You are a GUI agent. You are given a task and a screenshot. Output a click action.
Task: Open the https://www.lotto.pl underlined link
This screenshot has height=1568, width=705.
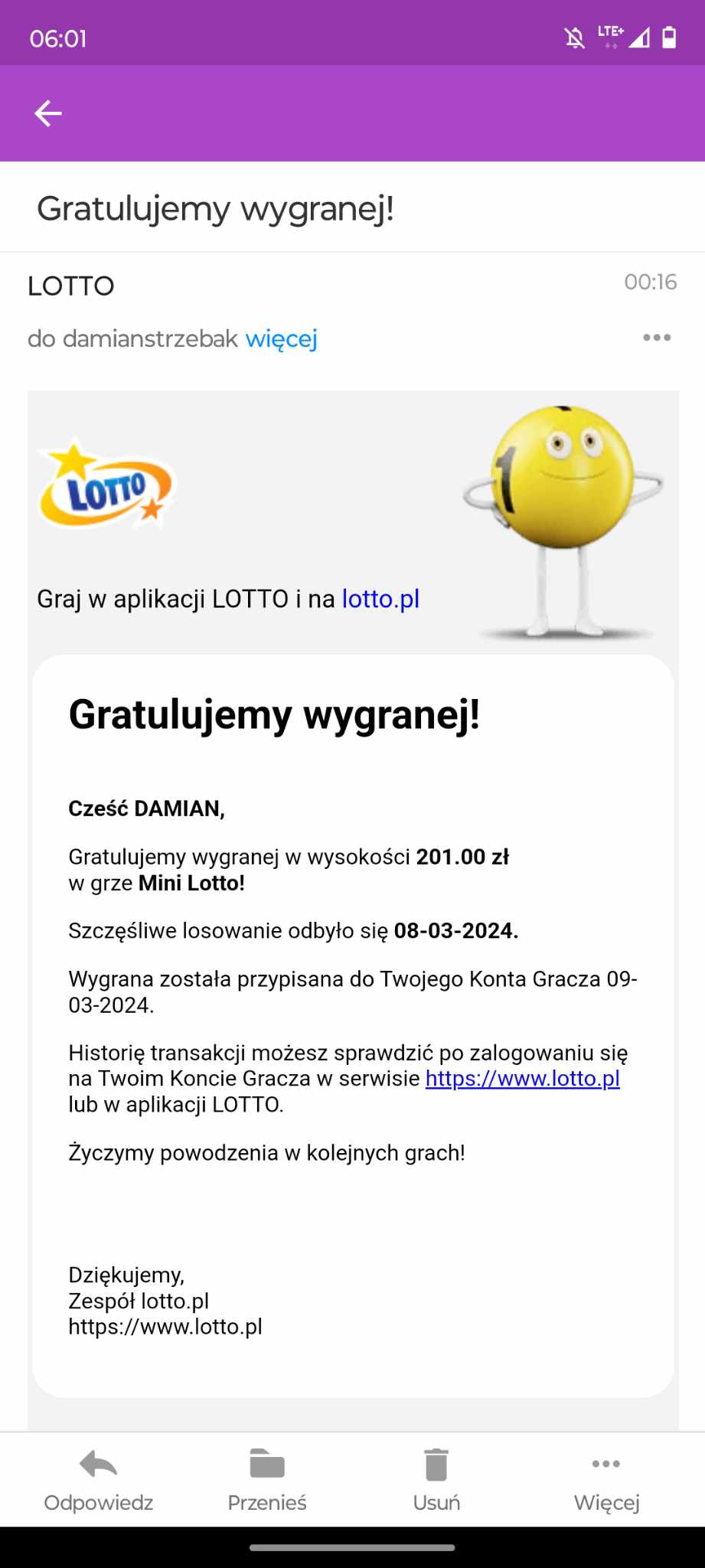click(x=522, y=1078)
